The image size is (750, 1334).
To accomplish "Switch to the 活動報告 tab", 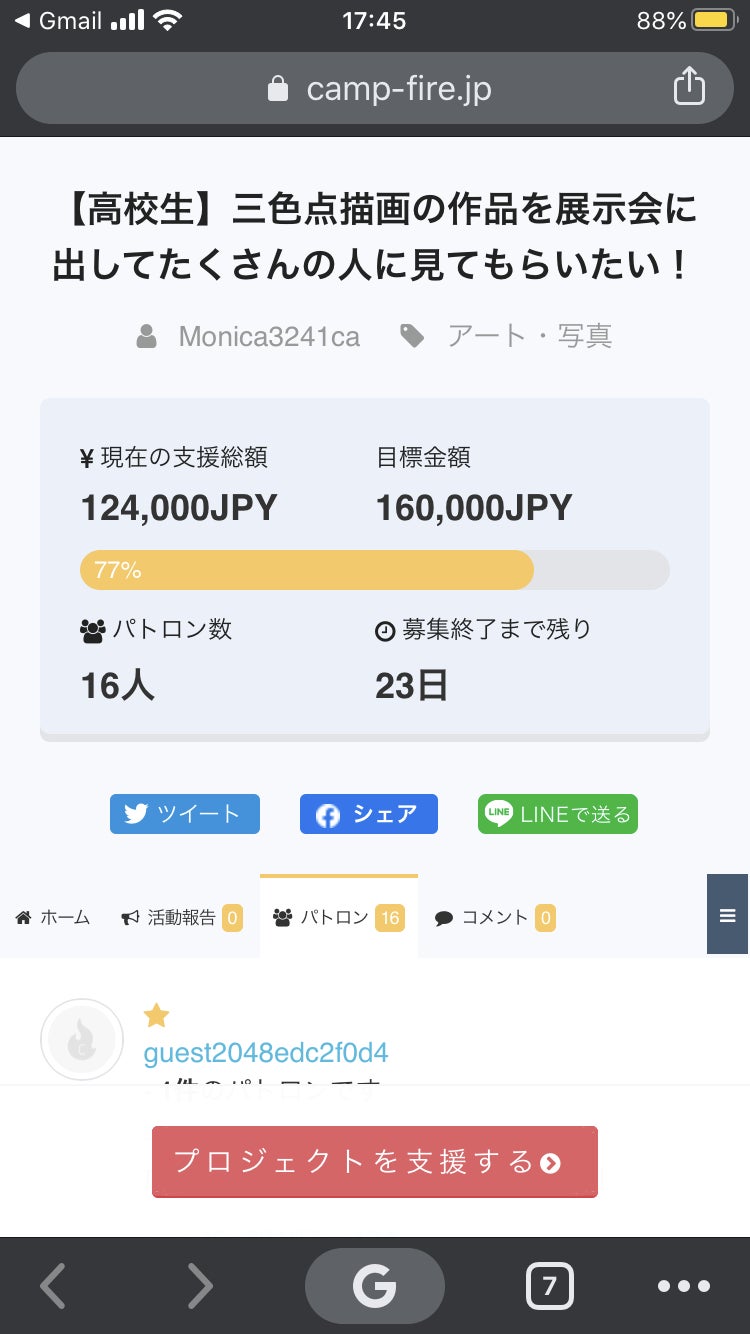I will click(181, 917).
